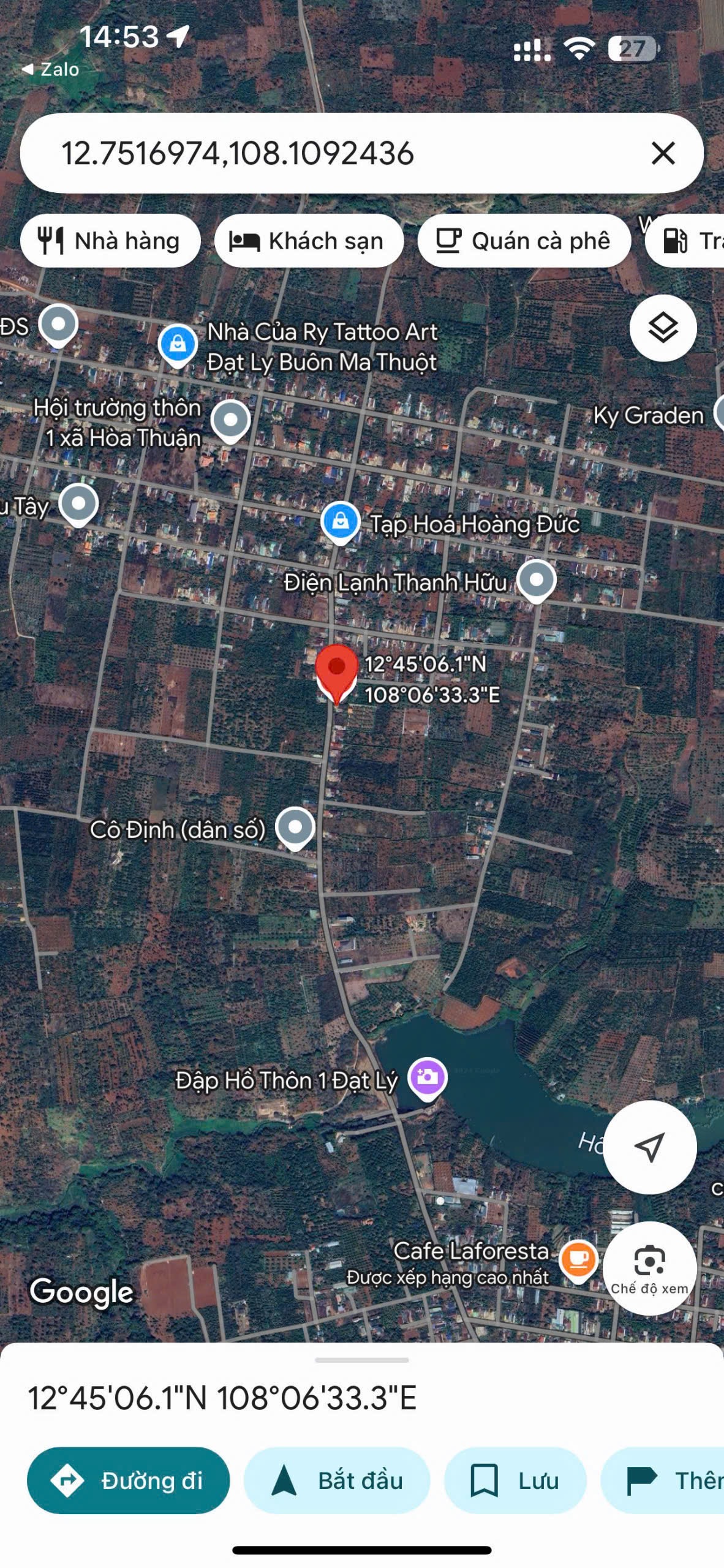Open Tạp Hoá Hoàng Đức marker

tap(341, 522)
